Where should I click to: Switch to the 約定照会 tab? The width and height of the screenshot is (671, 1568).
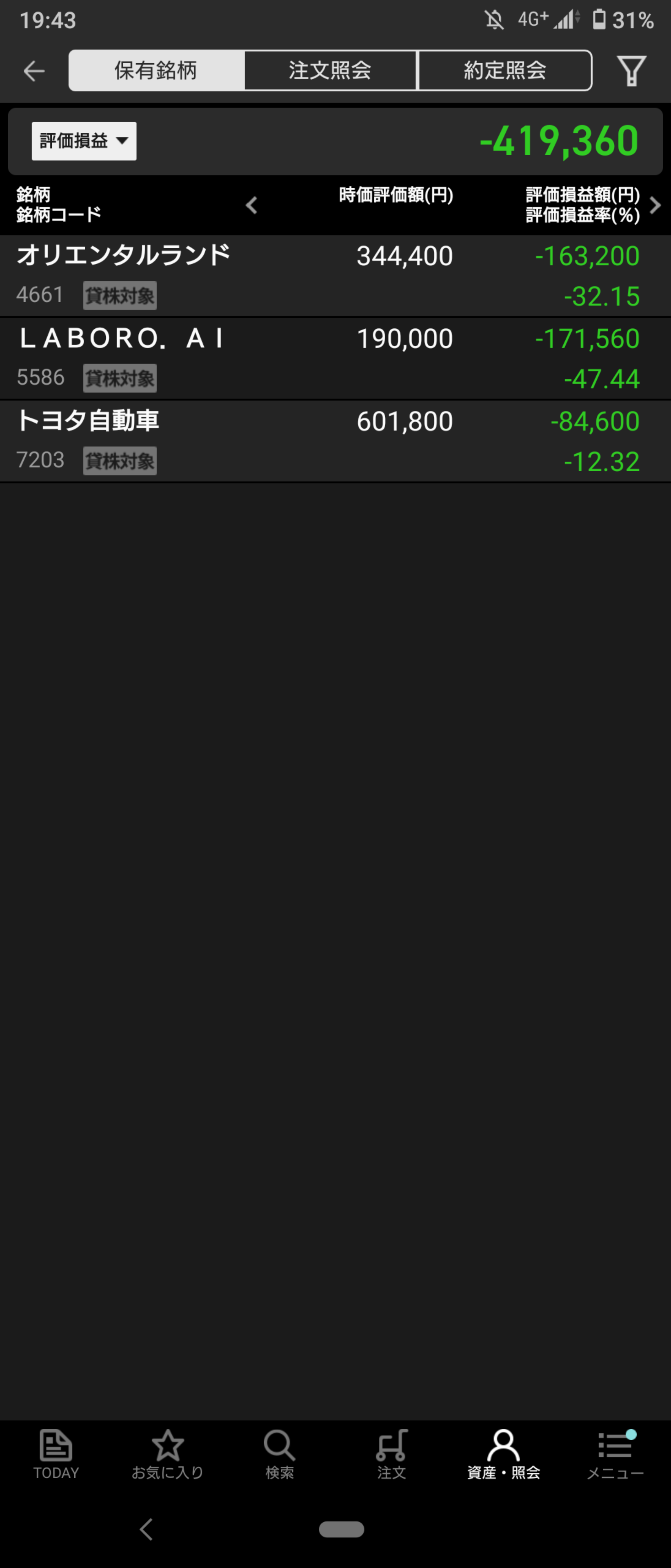coord(504,71)
